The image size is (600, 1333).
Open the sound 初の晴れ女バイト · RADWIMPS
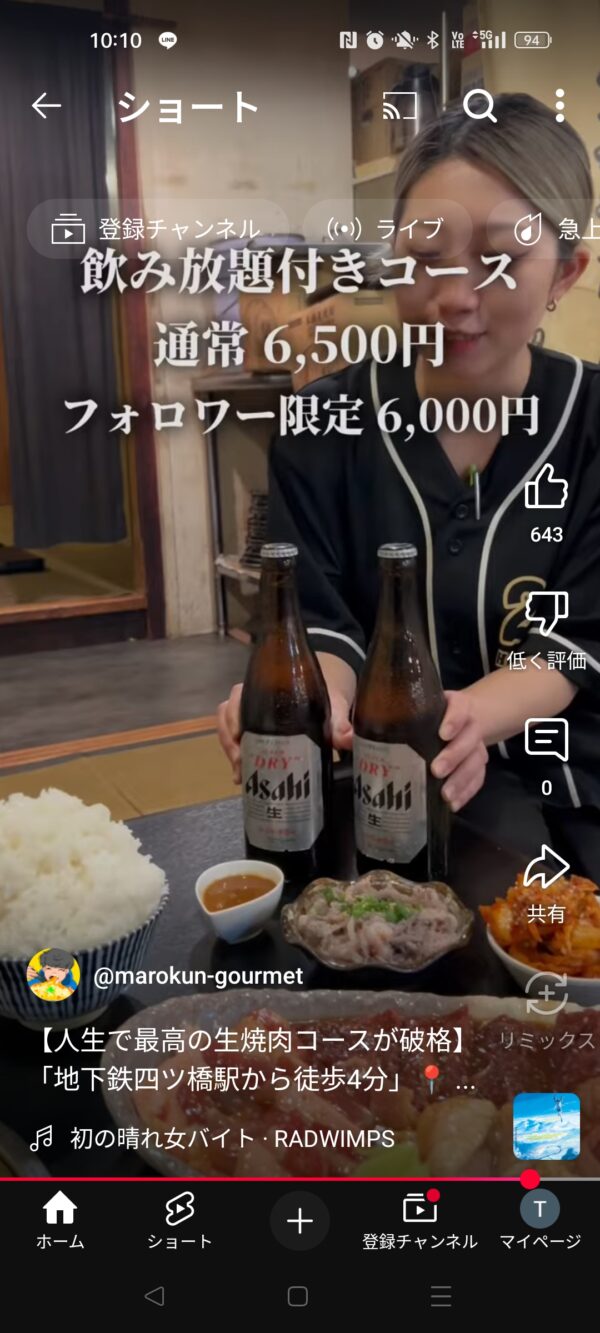click(231, 1138)
